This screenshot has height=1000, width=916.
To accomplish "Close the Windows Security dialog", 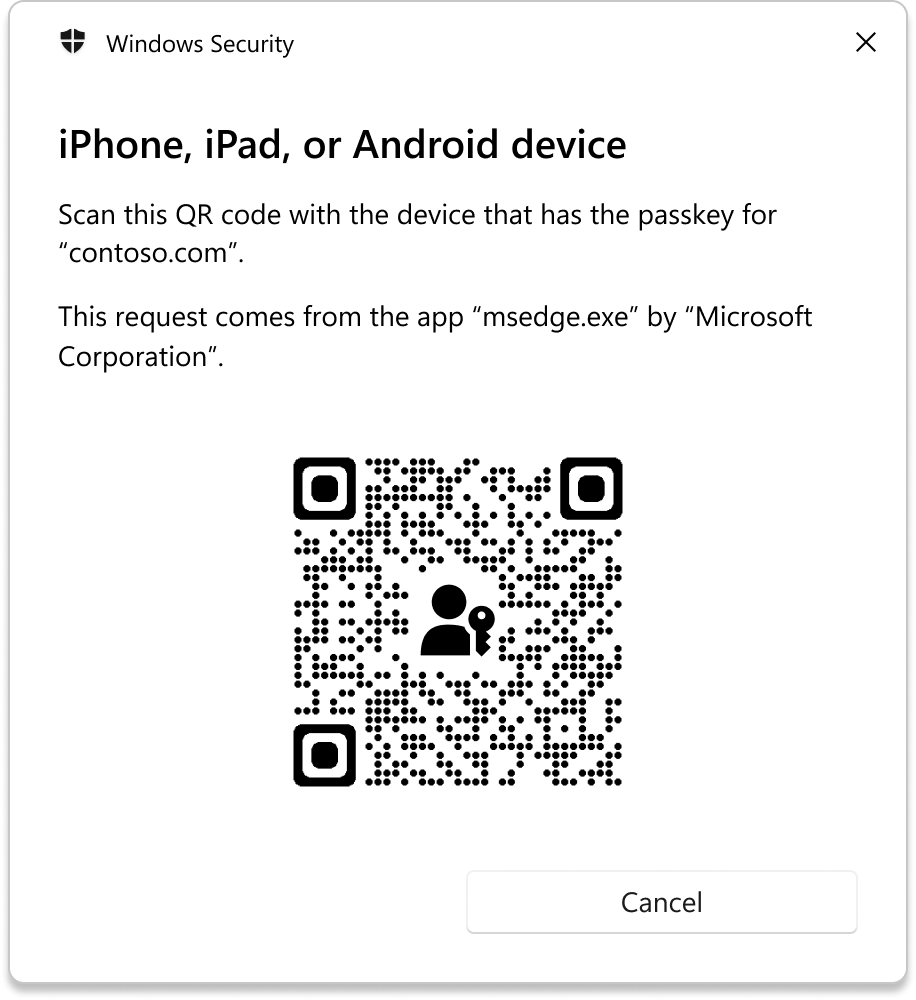I will tap(866, 43).
